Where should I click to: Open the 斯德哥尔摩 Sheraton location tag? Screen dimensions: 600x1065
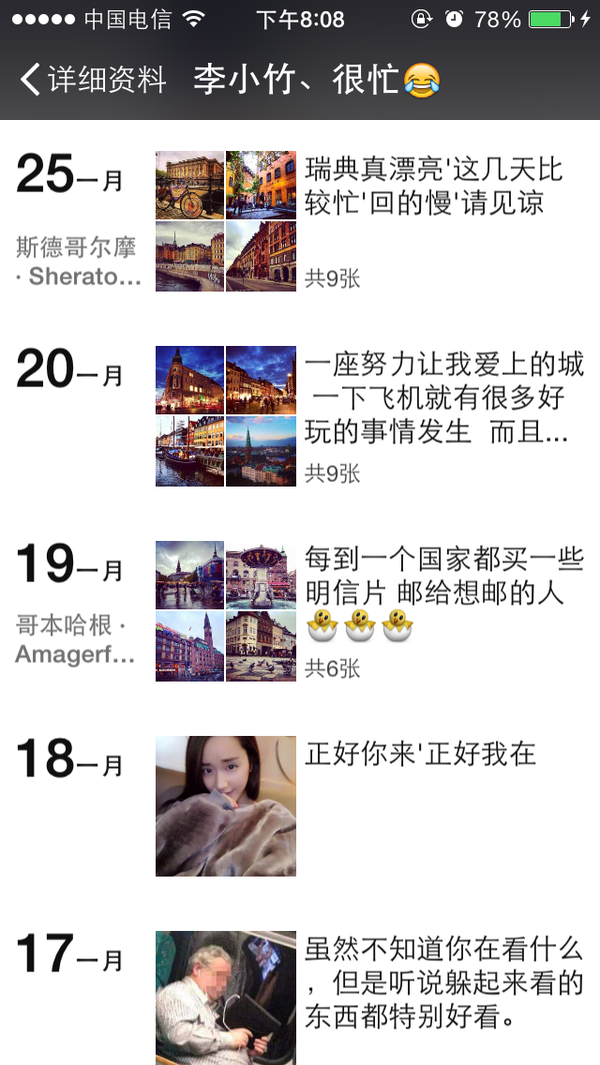click(79, 262)
